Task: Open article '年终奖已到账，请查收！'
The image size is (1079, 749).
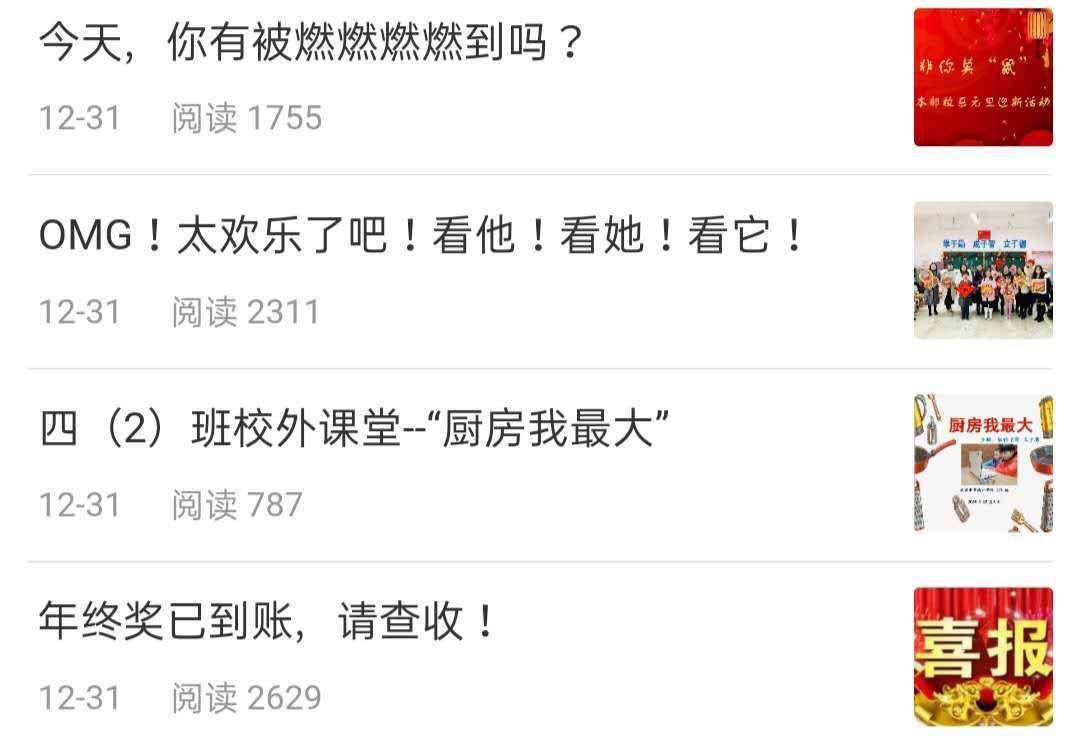Action: [268, 624]
